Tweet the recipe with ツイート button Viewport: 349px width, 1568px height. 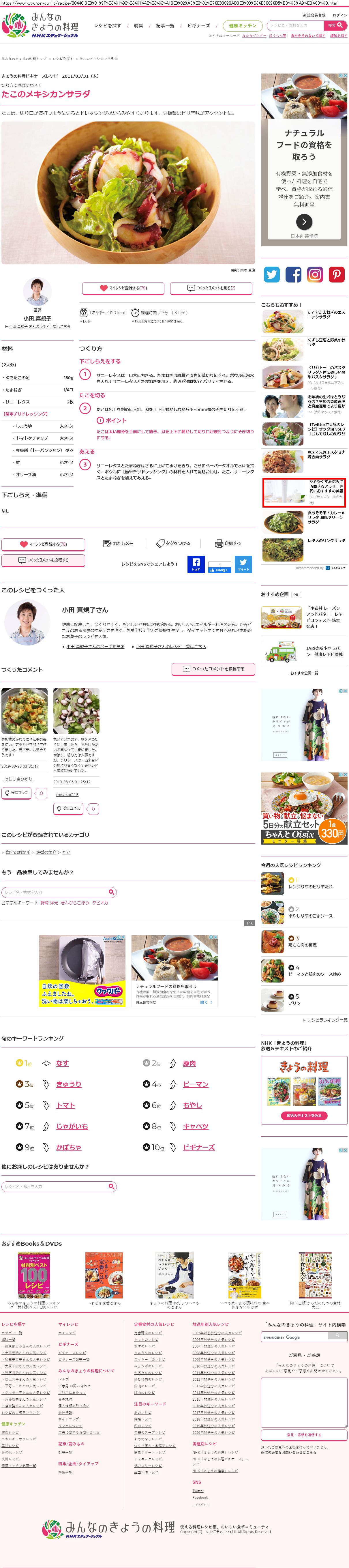click(243, 564)
